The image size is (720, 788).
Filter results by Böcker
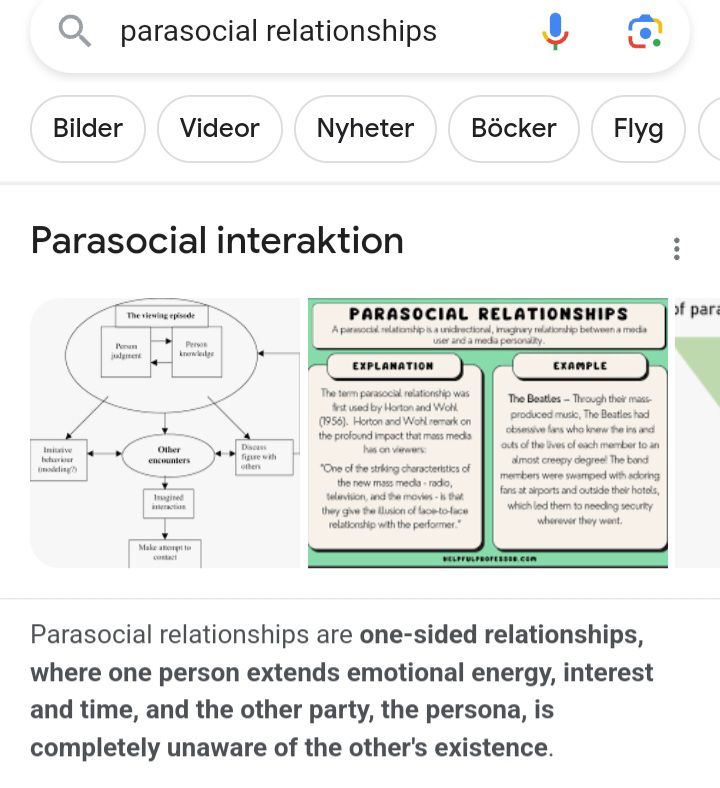point(514,128)
